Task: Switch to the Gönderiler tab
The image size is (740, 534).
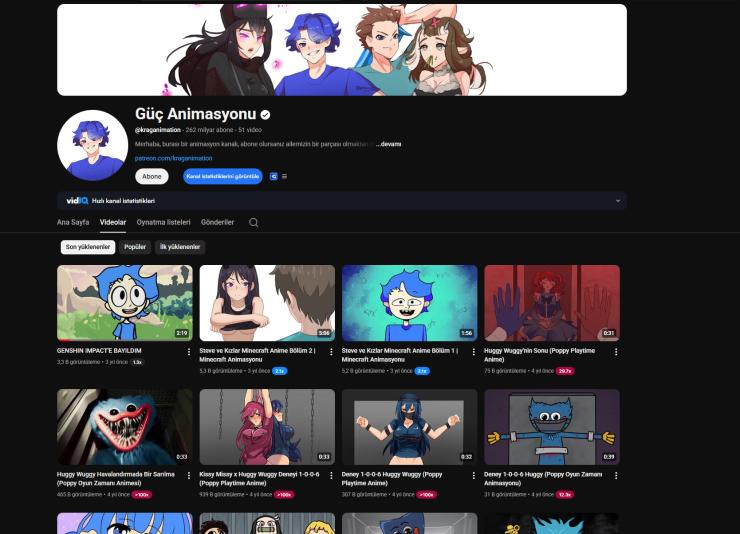Action: (x=217, y=222)
